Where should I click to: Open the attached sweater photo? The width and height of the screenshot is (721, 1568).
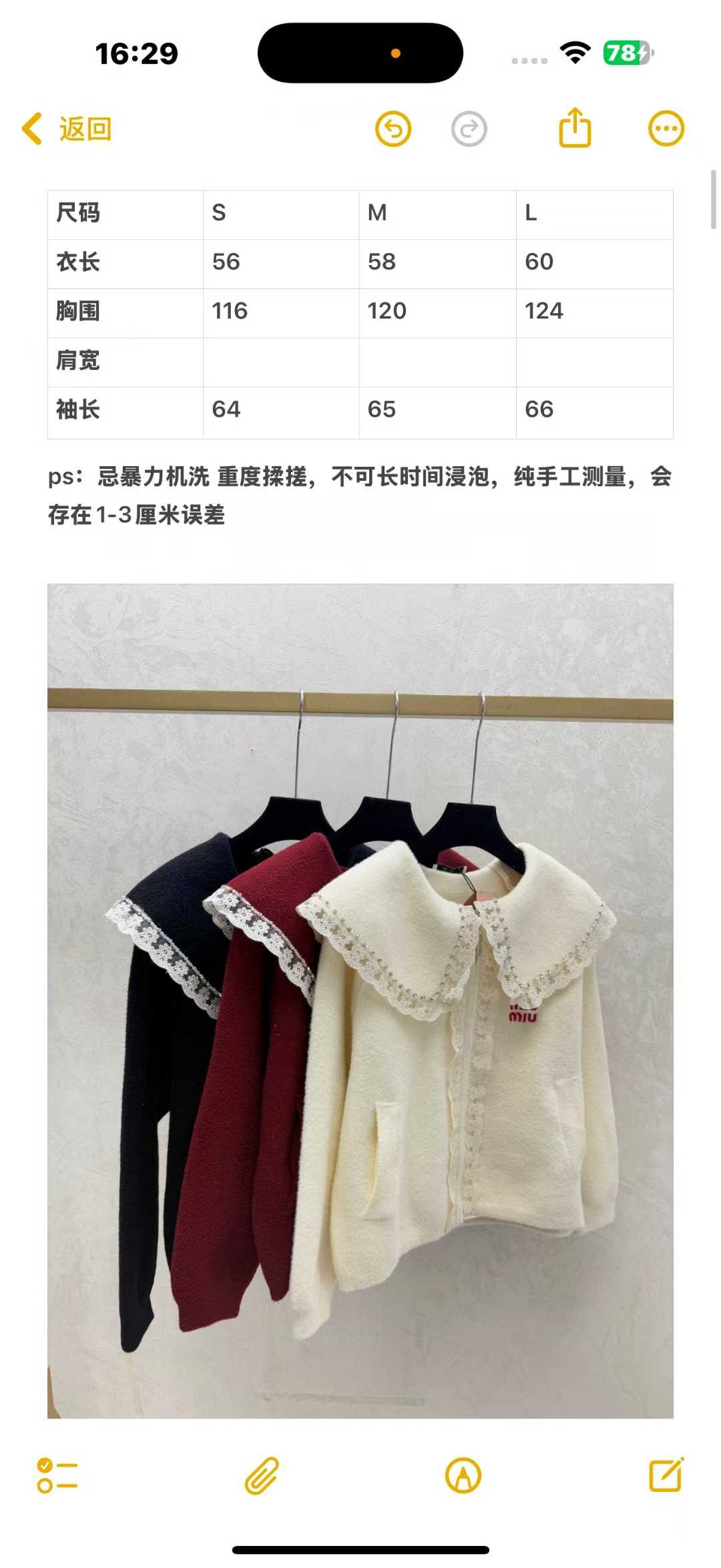pyautogui.click(x=360, y=1000)
